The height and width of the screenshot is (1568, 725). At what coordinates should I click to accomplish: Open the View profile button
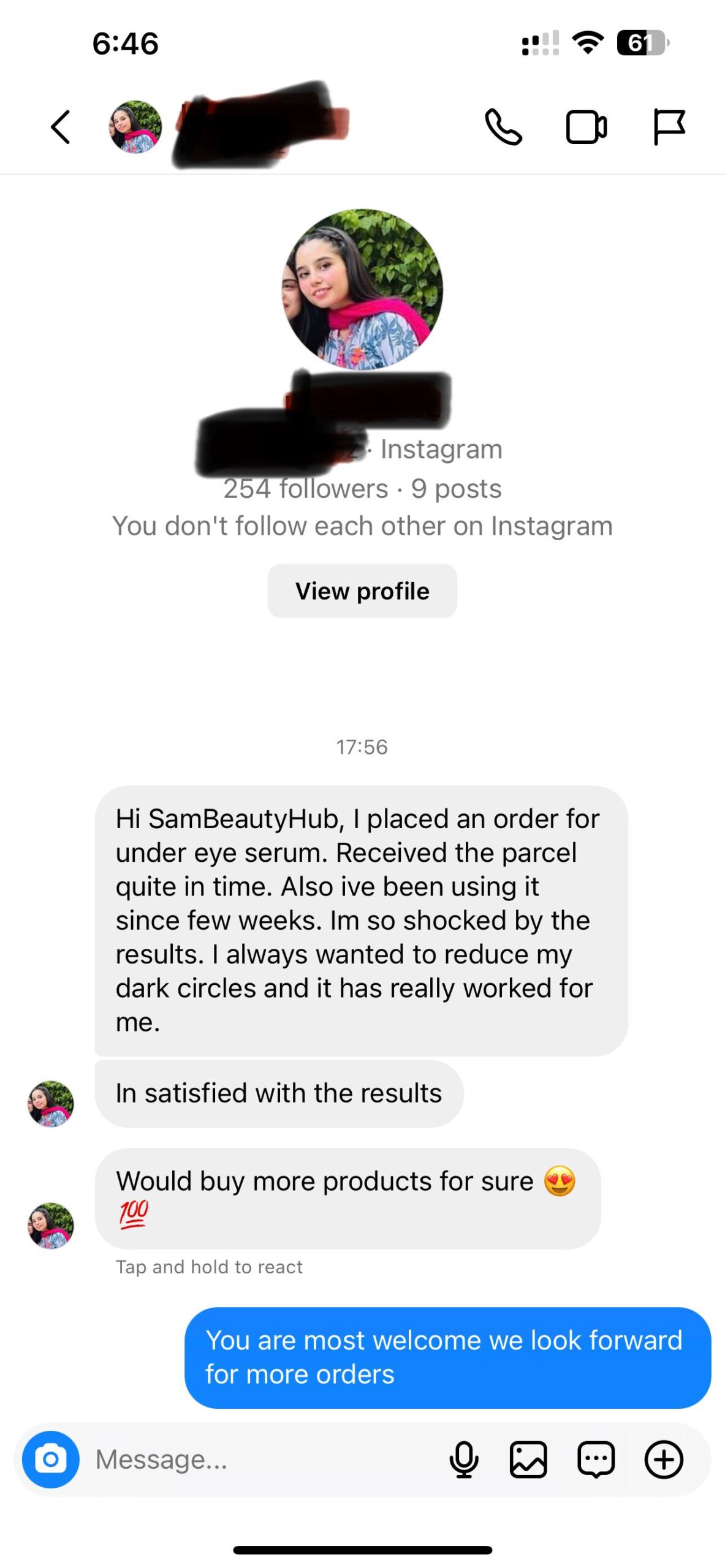point(362,591)
